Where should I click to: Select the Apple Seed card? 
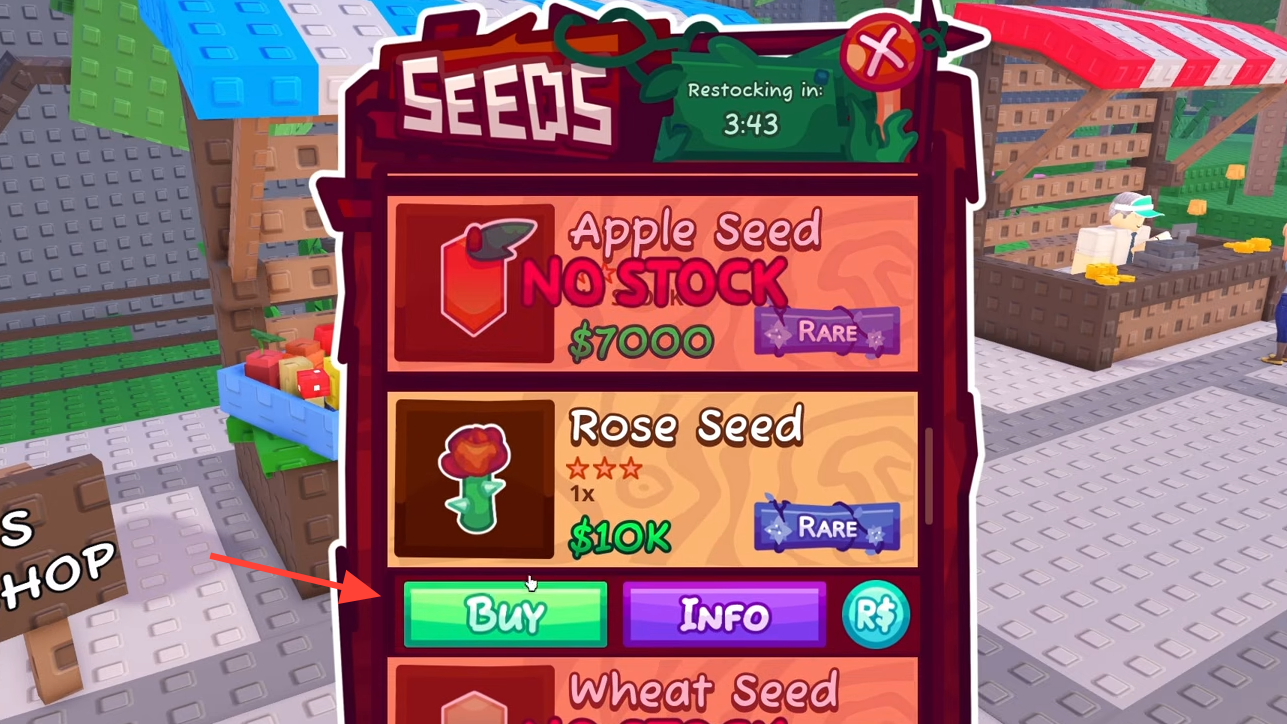tap(652, 285)
